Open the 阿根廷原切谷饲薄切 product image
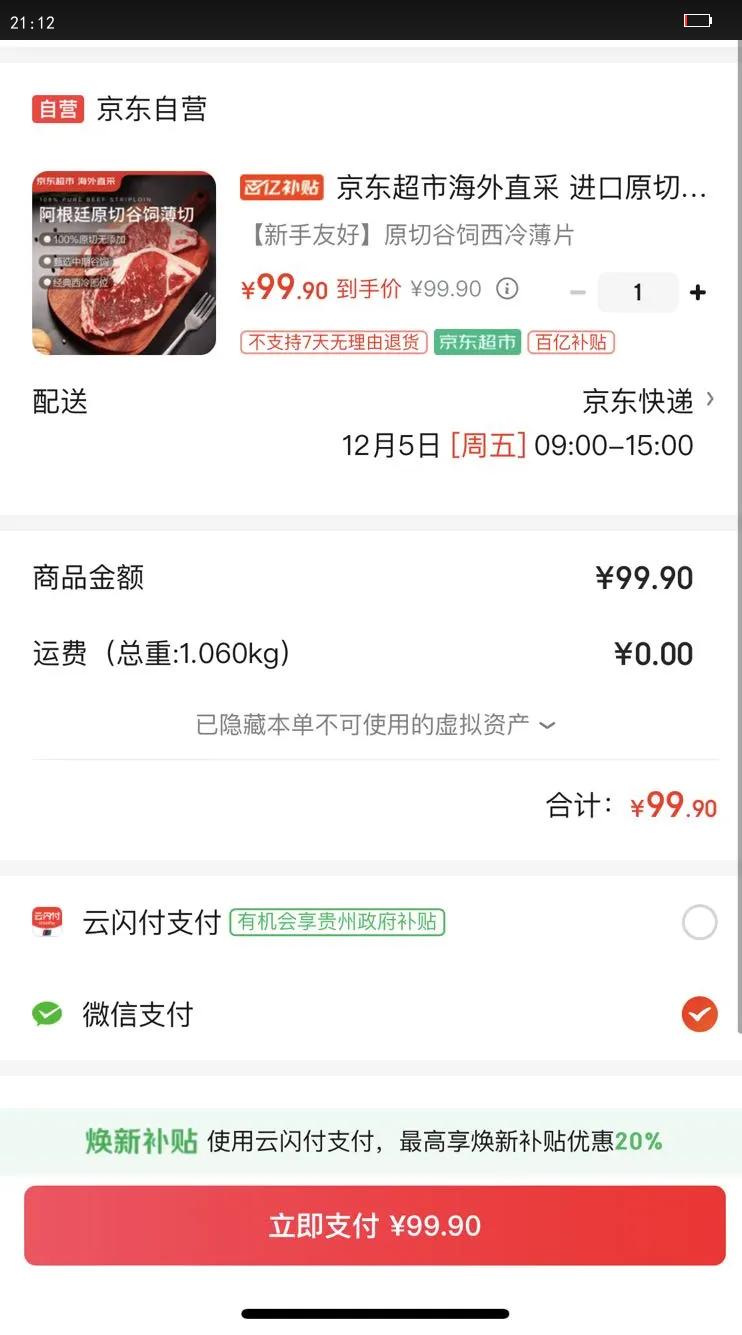742x1335 pixels. tap(124, 263)
